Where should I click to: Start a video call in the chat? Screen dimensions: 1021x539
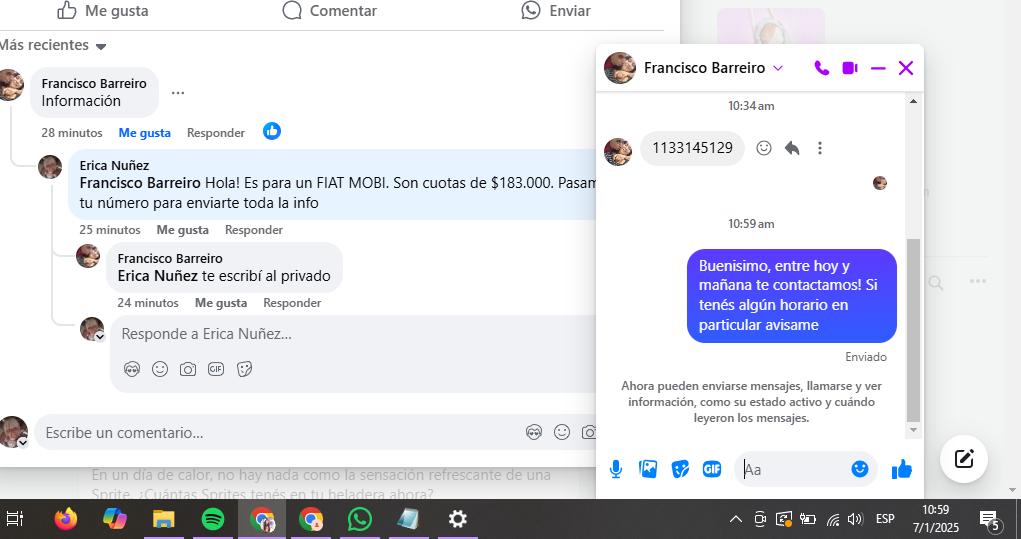tap(850, 68)
